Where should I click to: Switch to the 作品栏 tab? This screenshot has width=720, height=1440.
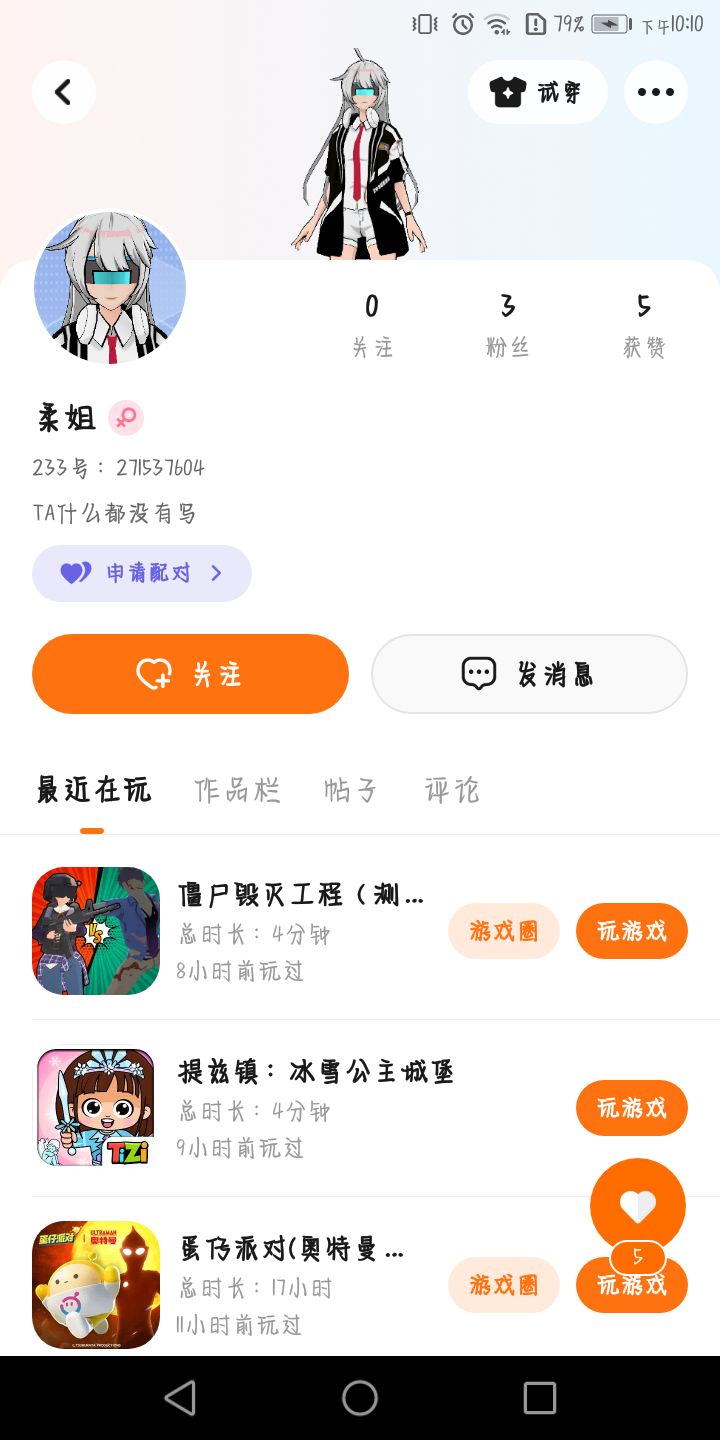237,790
